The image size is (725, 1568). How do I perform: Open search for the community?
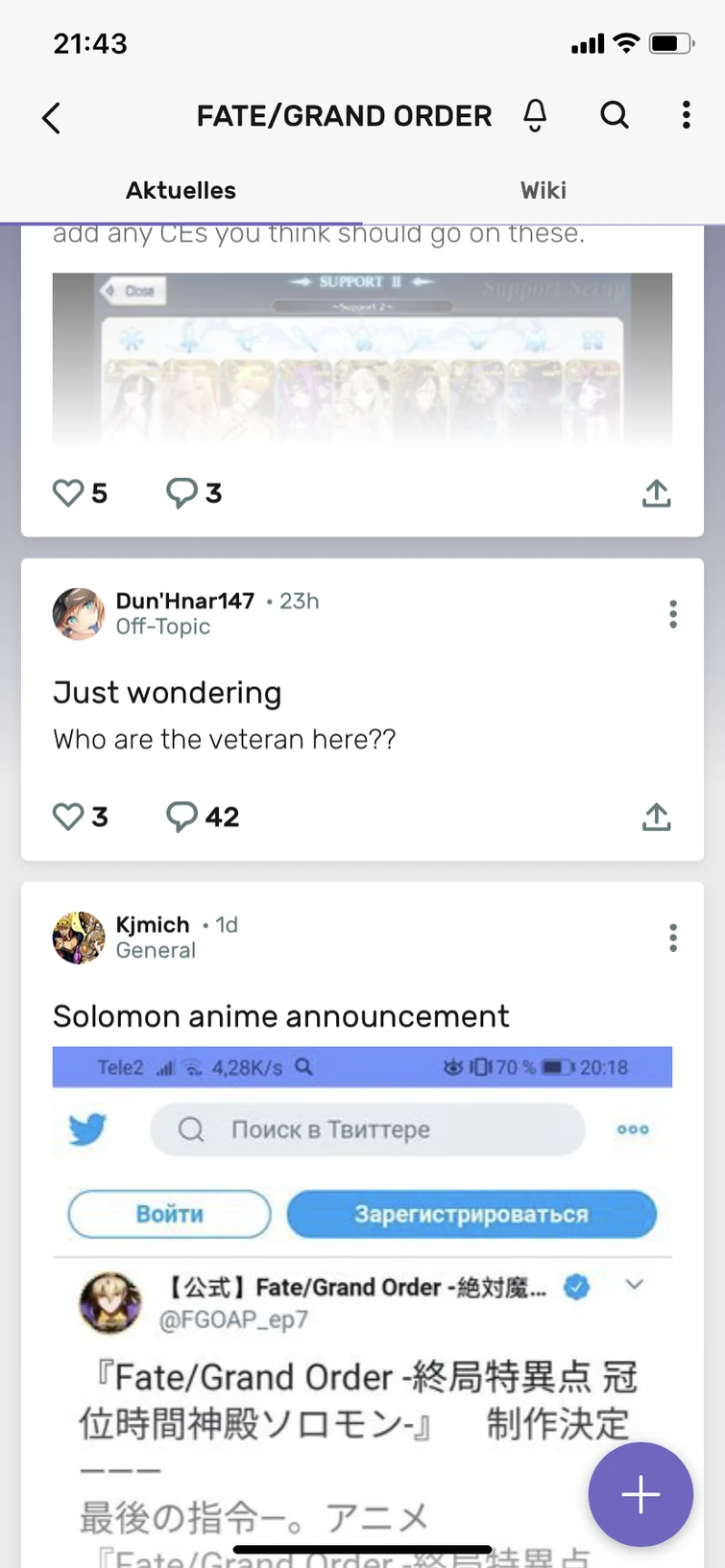pyautogui.click(x=614, y=115)
